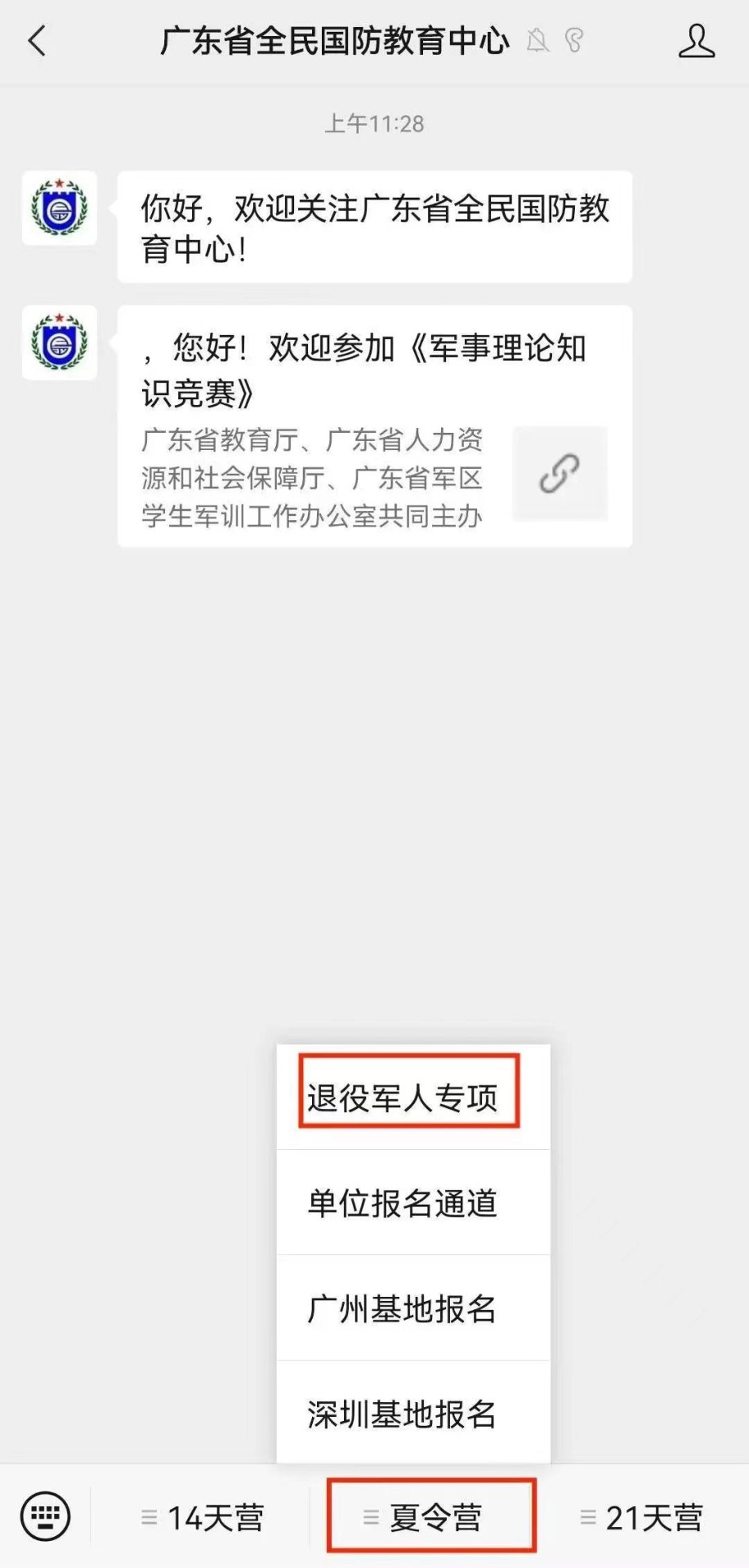Switch to keyboard input mode
This screenshot has width=749, height=1568.
pyautogui.click(x=45, y=1517)
